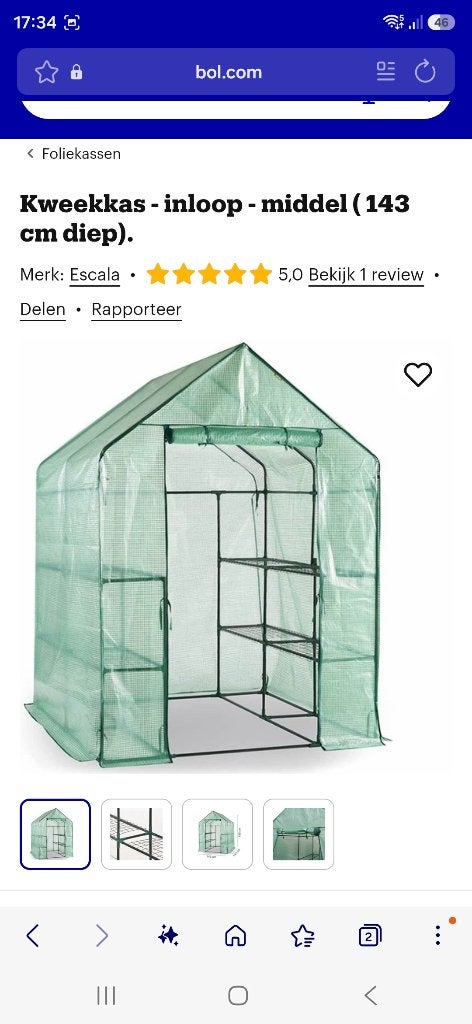Viewport: 472px width, 1024px height.
Task: Select the shelf close-up thumbnail
Action: [136, 834]
